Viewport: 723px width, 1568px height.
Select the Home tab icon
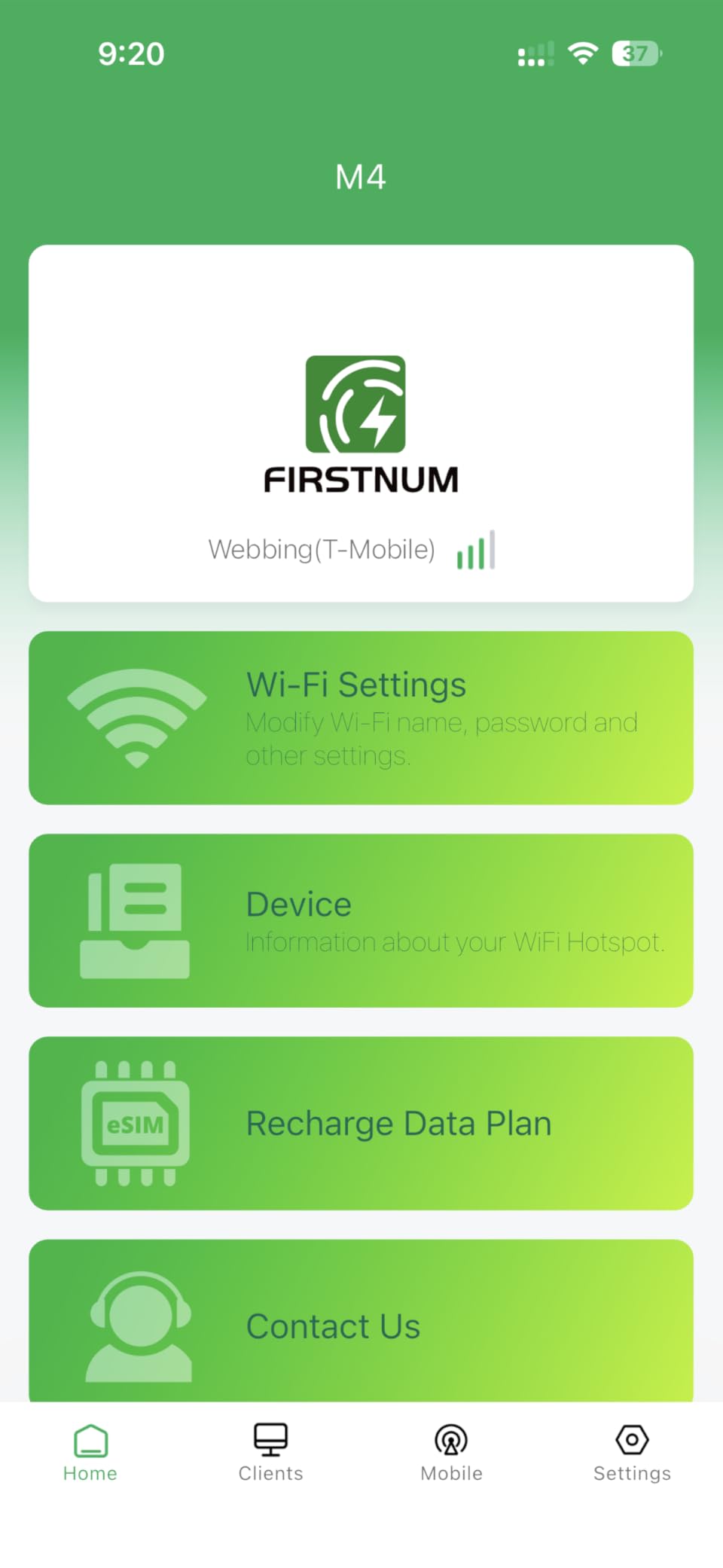(90, 1438)
